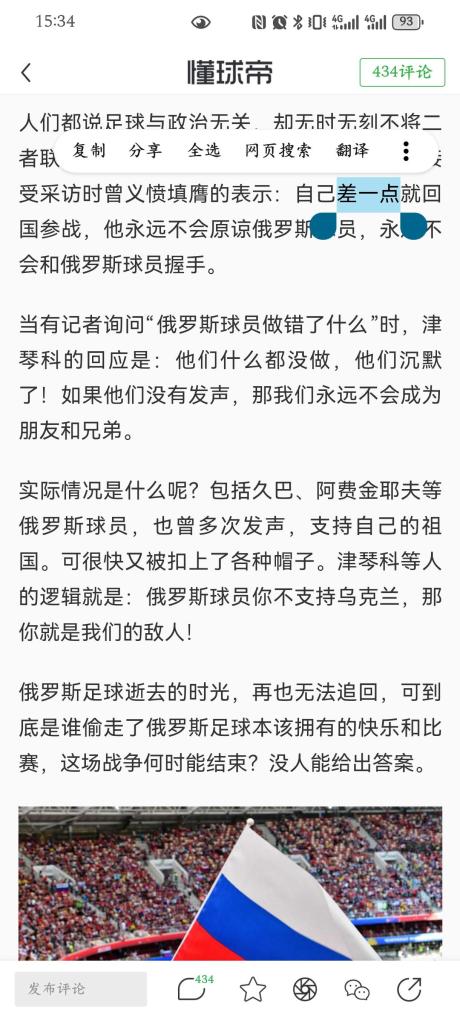The image size is (460, 1018).
Task: Tap the 发布评论 comment input field
Action: (80, 989)
